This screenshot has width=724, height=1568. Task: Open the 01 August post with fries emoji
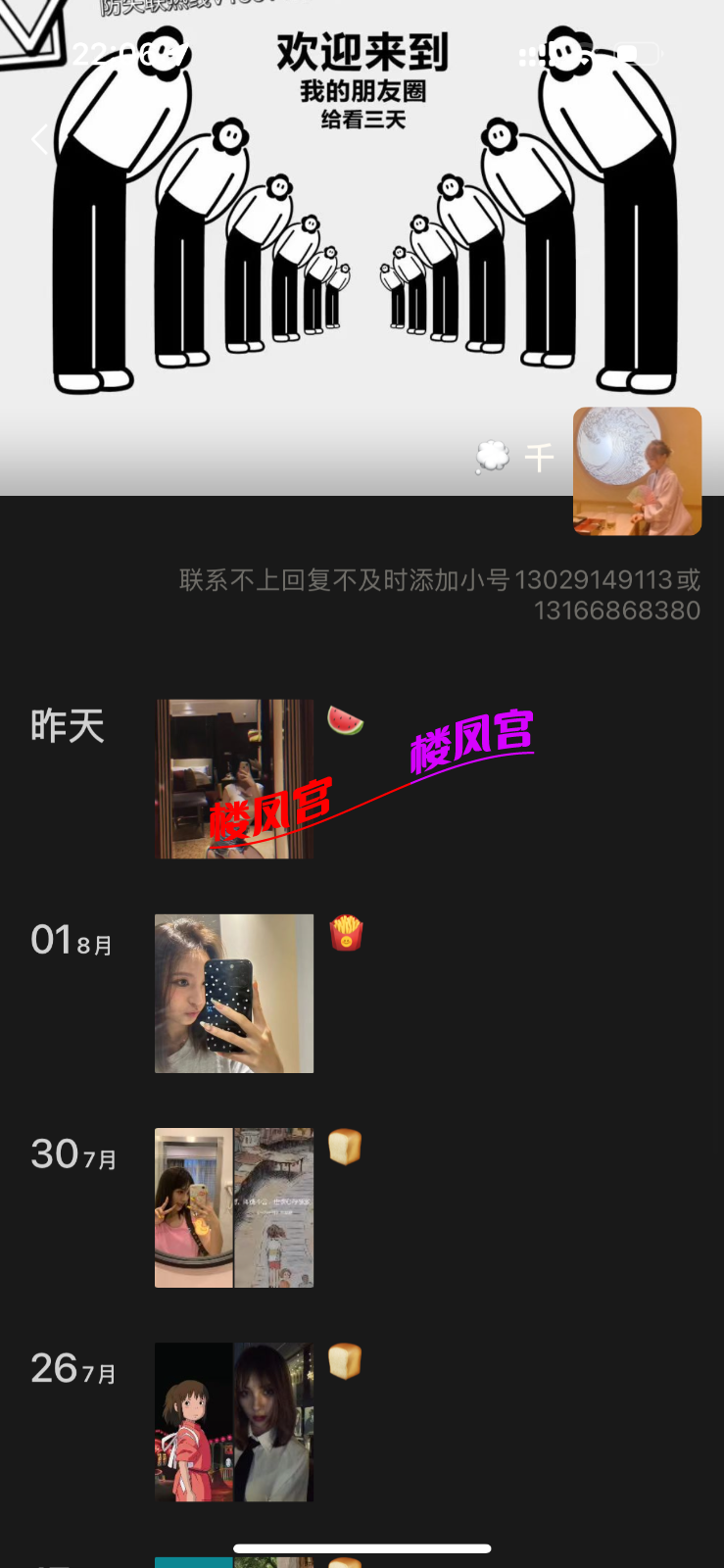(234, 993)
